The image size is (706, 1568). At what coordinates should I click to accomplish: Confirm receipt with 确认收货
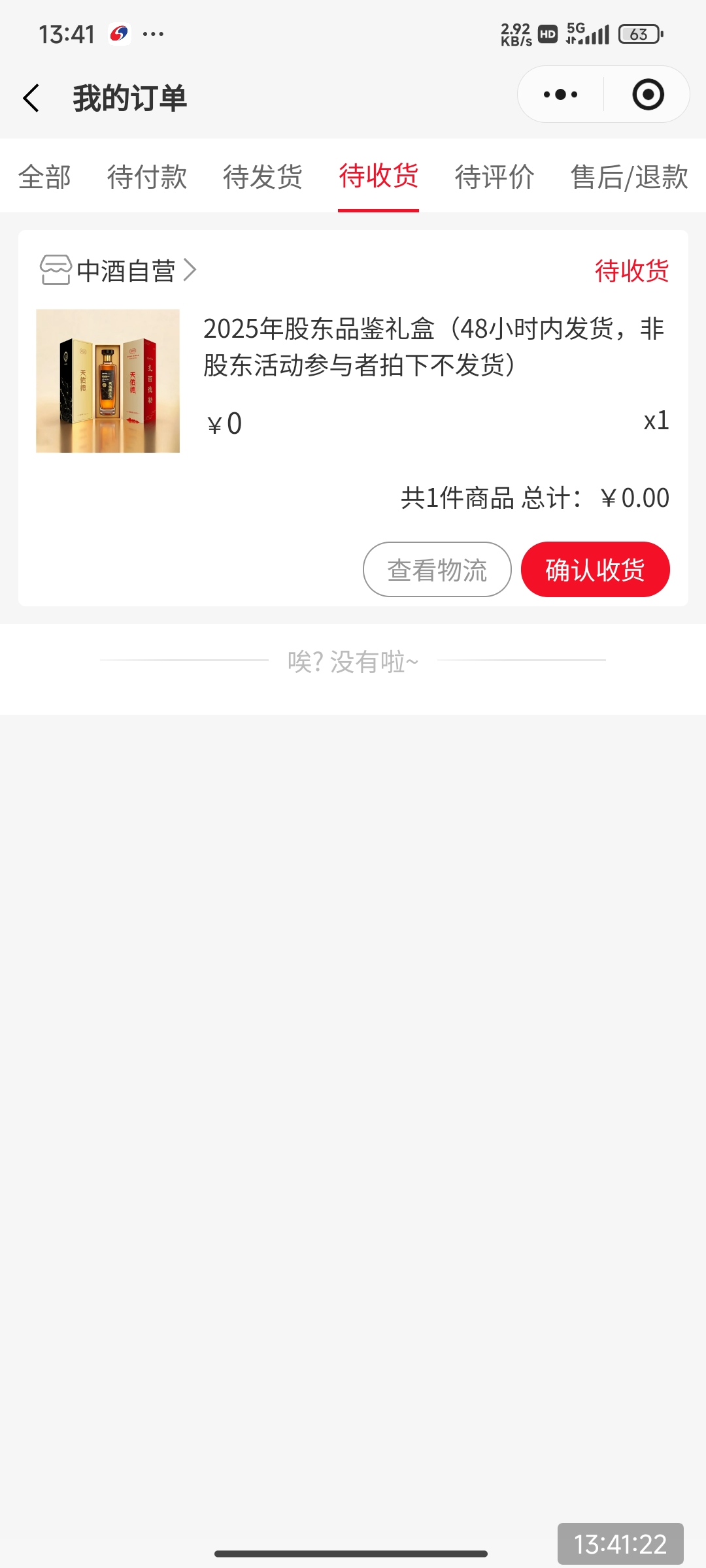pos(595,570)
